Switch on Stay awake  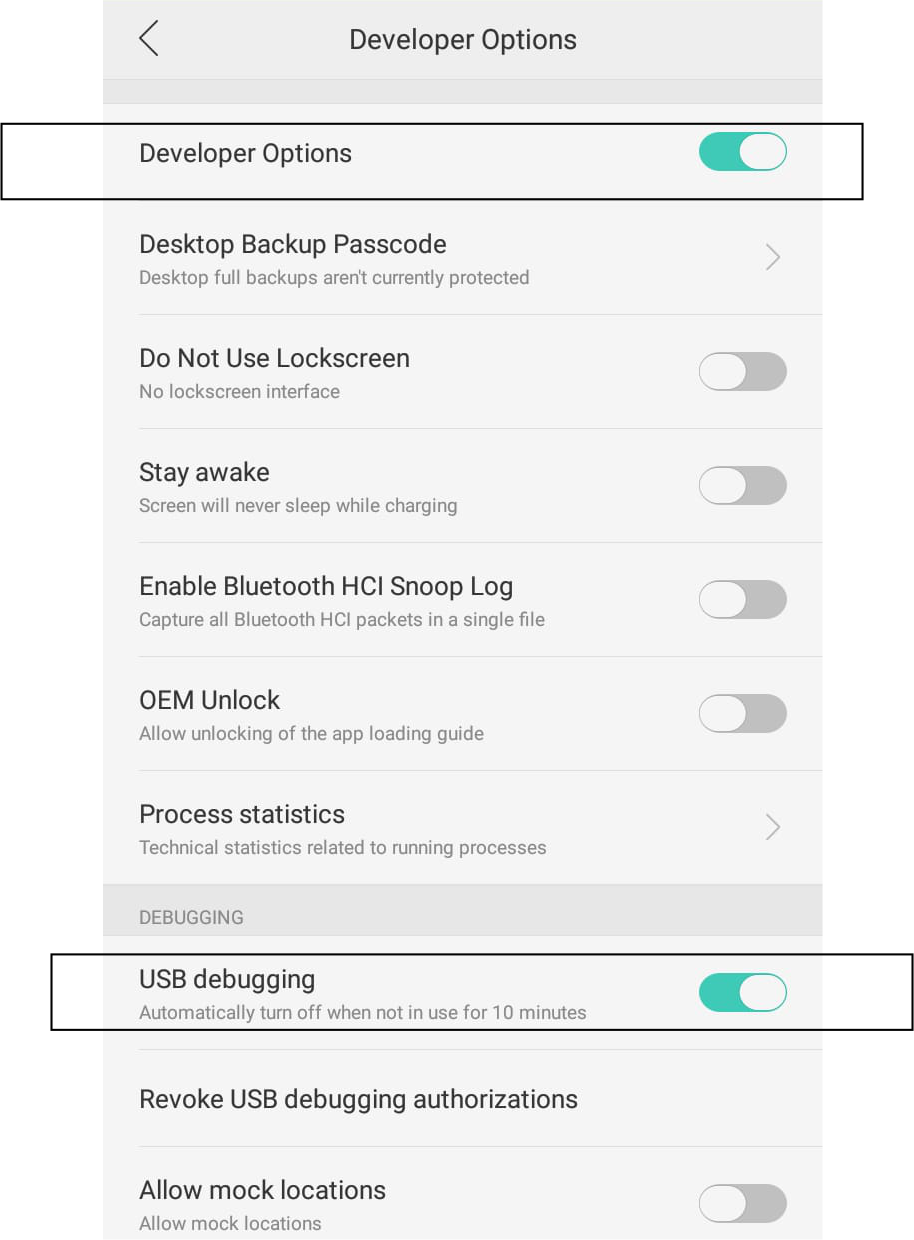(742, 486)
